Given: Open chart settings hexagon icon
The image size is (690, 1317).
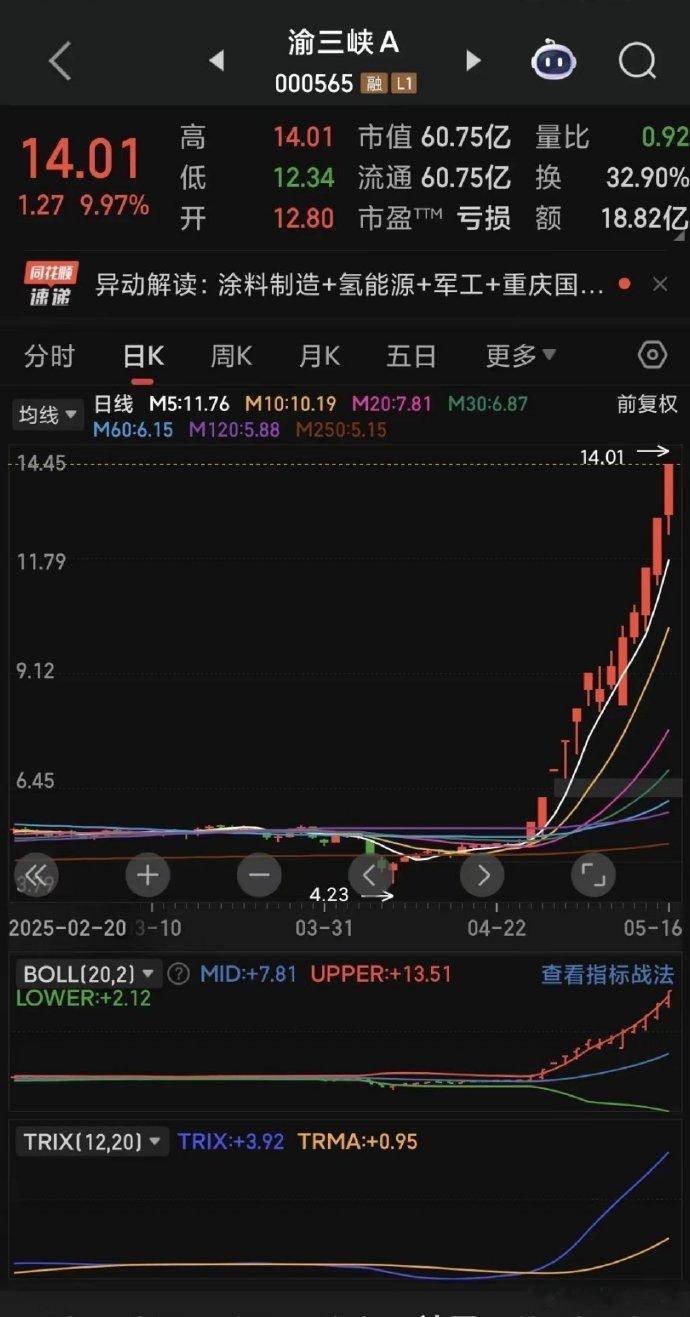Looking at the screenshot, I should tap(652, 355).
